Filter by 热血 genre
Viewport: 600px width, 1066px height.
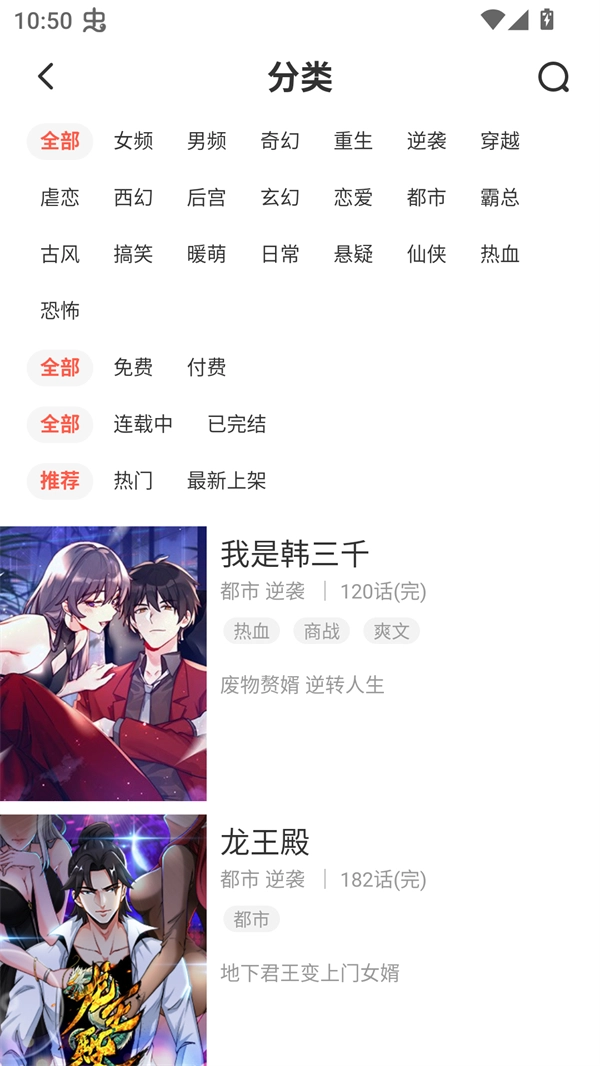(500, 254)
